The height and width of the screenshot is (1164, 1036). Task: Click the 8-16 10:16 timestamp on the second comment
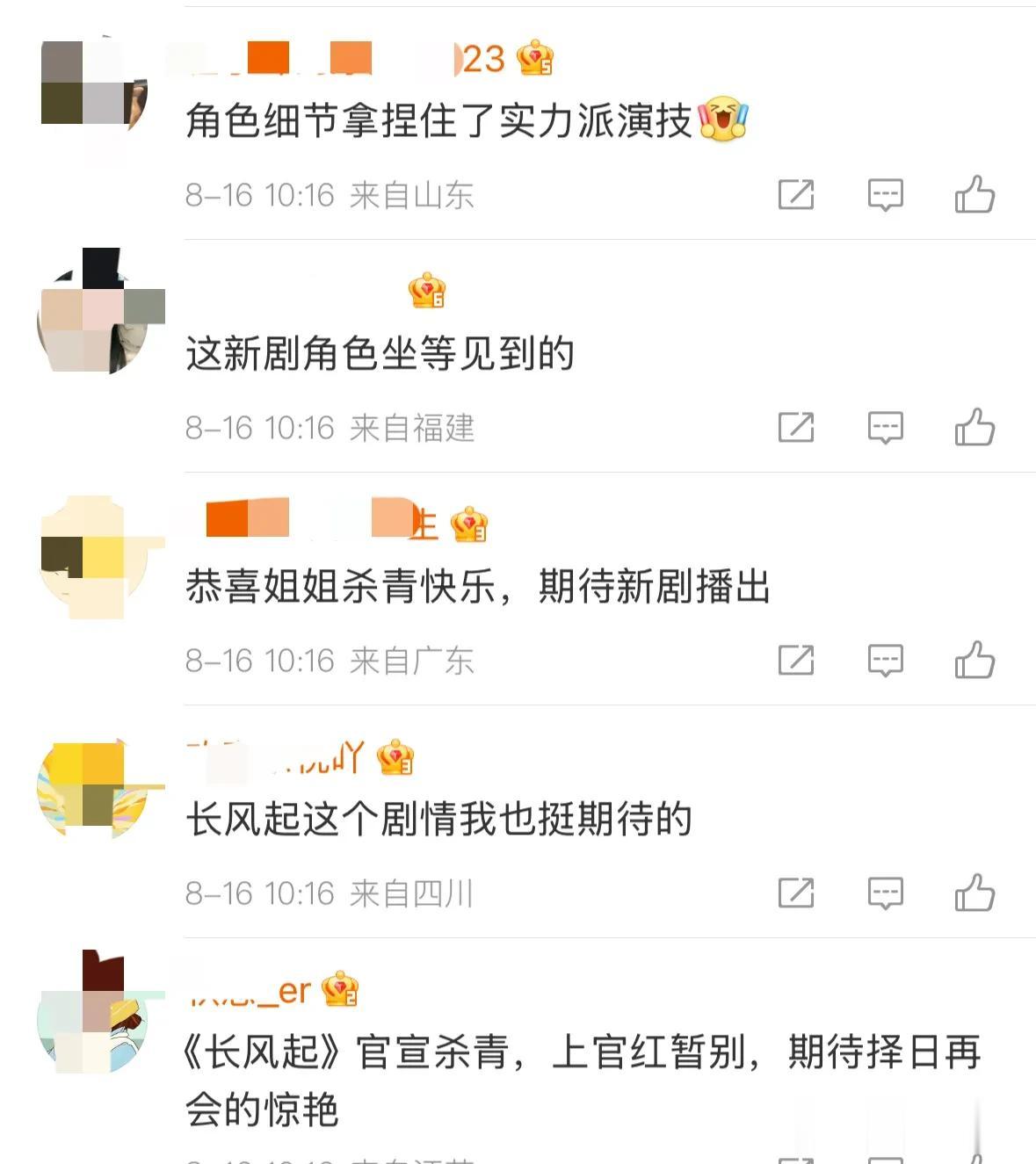pyautogui.click(x=255, y=429)
